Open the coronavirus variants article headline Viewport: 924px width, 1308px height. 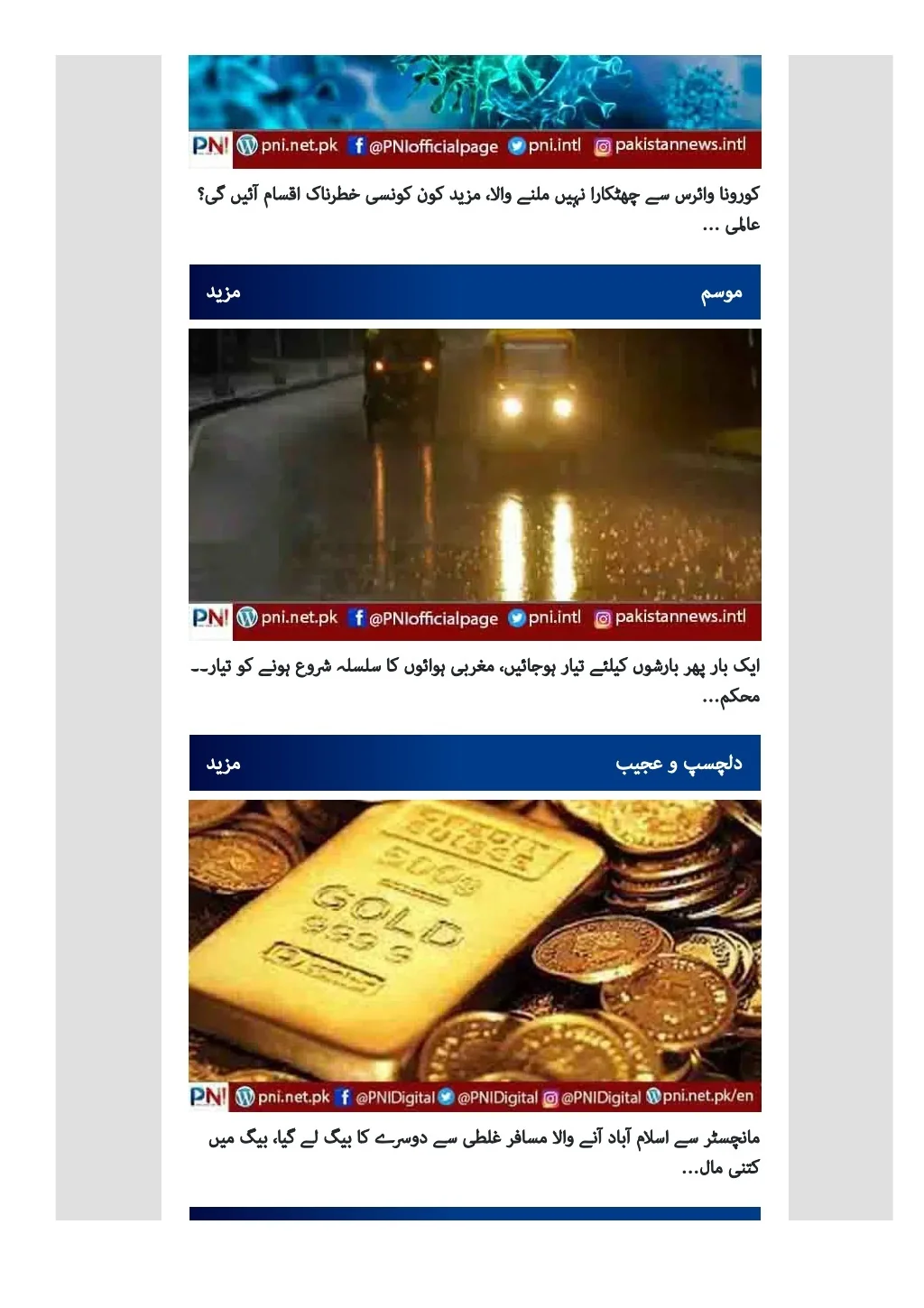(477, 209)
